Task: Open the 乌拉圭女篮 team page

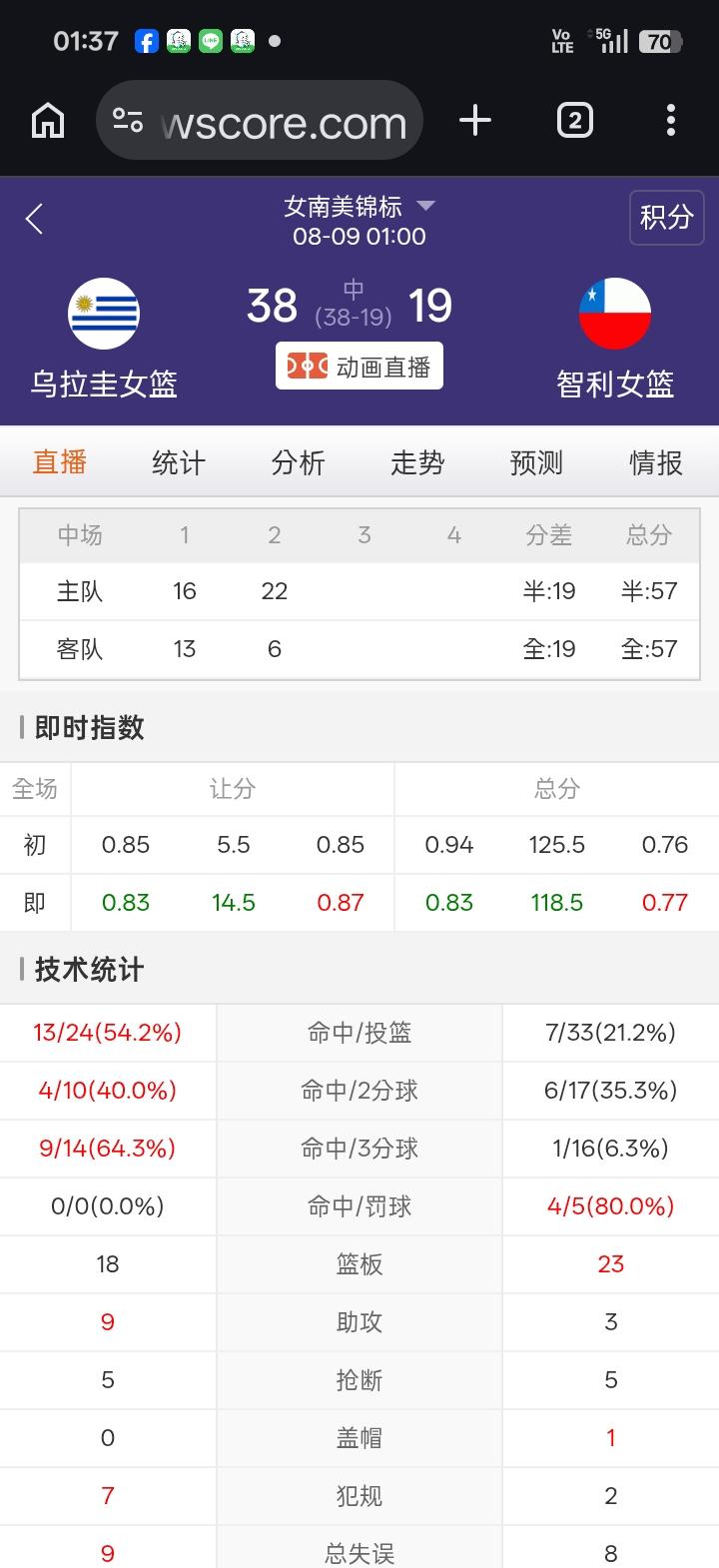Action: (104, 339)
